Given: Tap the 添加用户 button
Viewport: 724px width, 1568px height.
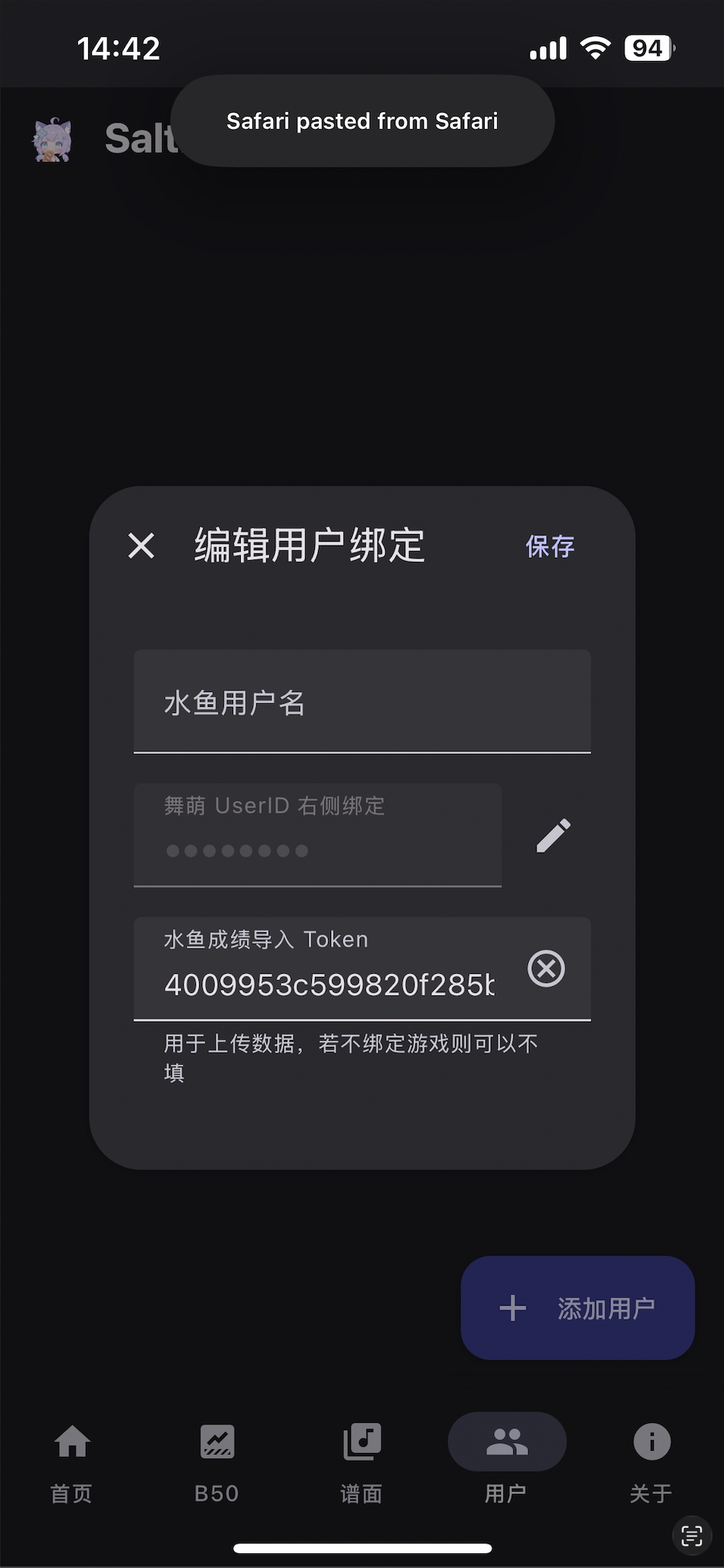Looking at the screenshot, I should pyautogui.click(x=577, y=1308).
